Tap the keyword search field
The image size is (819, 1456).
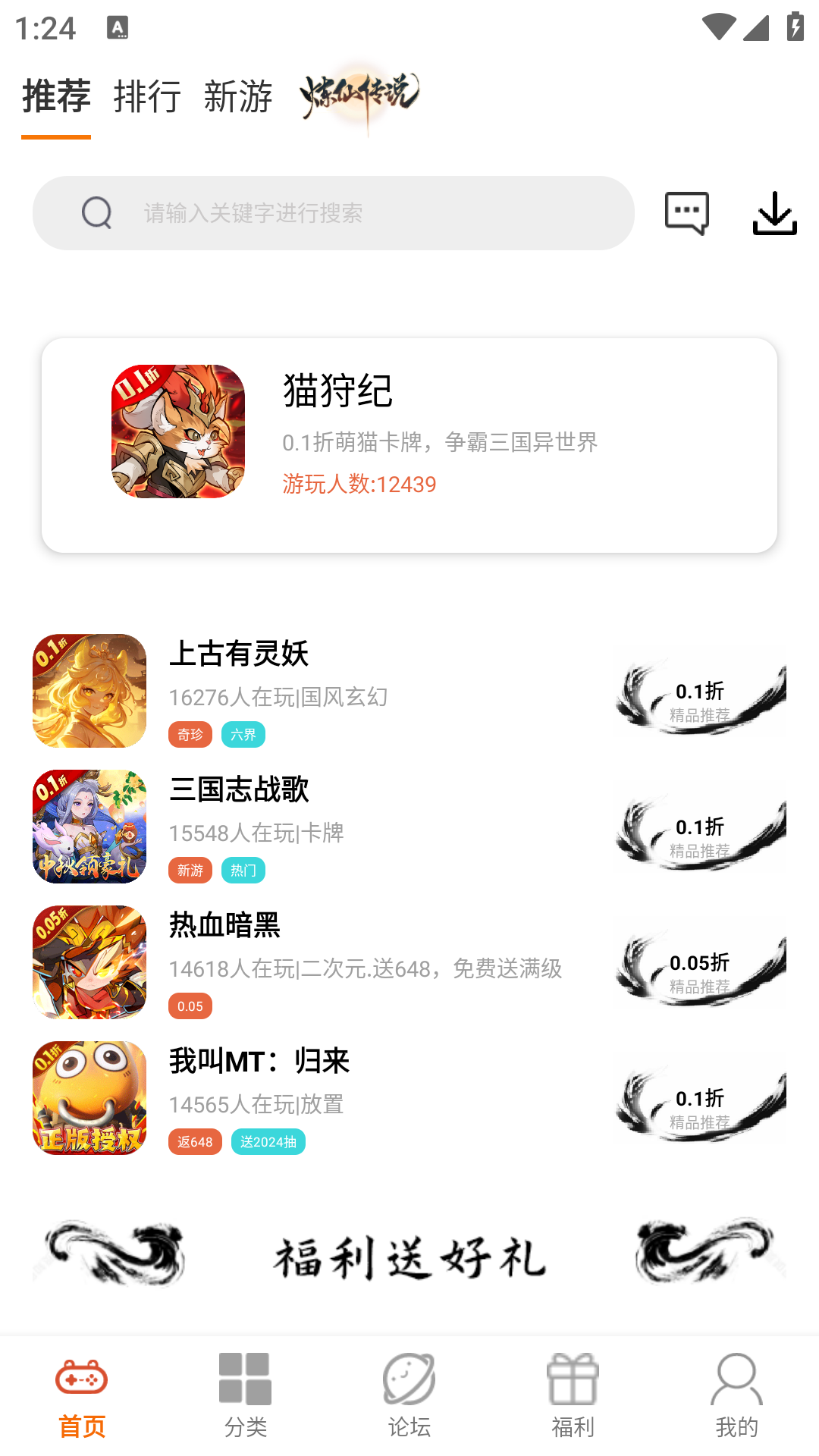tap(334, 213)
